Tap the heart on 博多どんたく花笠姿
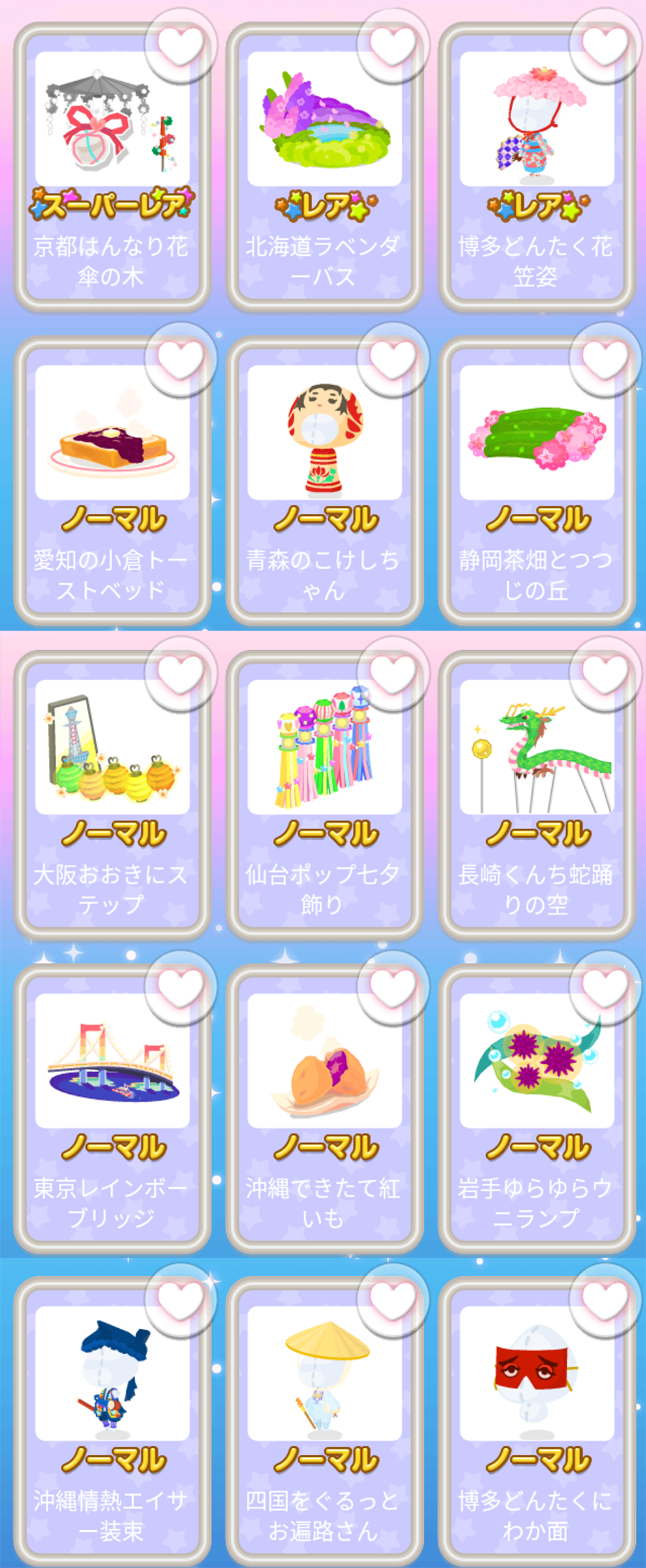The width and height of the screenshot is (646, 1568). click(605, 46)
